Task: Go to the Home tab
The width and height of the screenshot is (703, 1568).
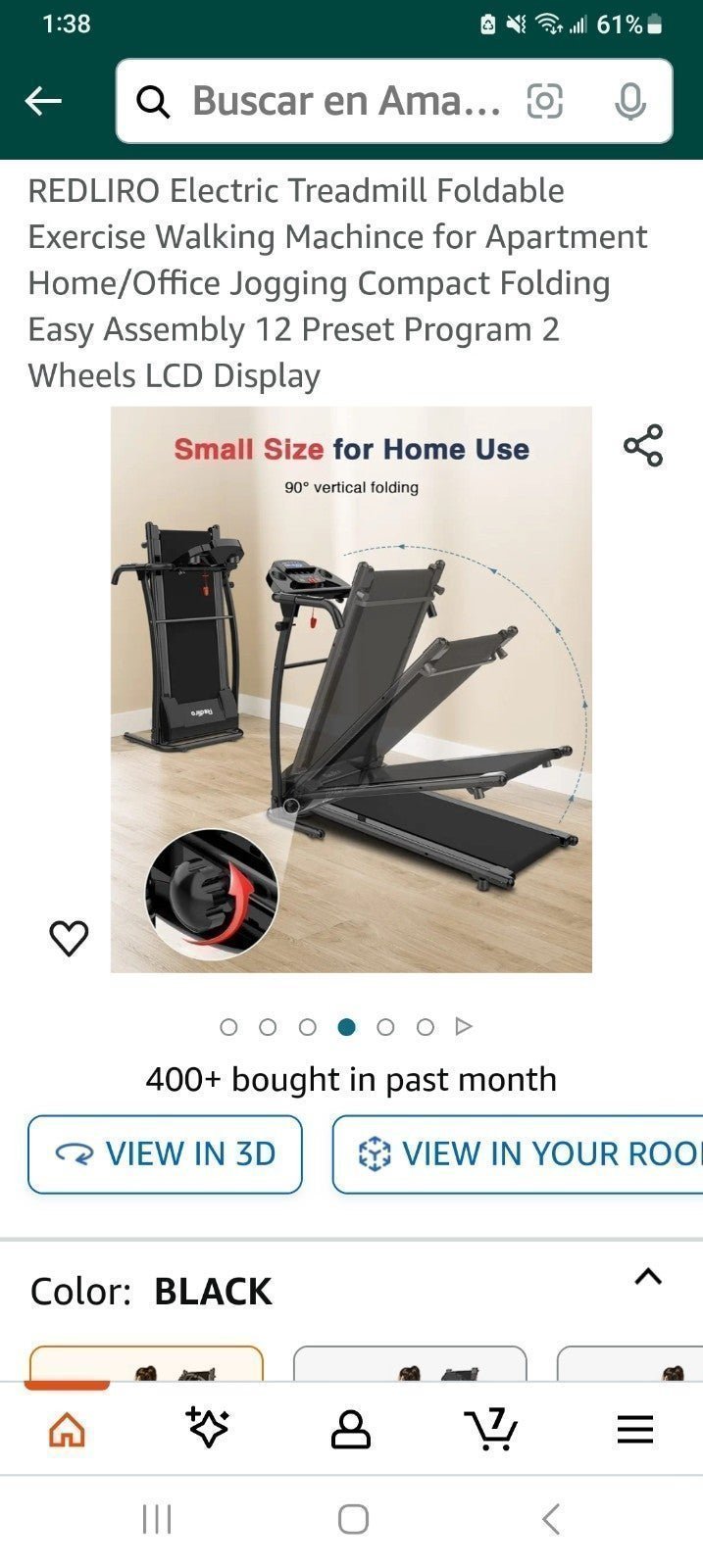Action: 67,1430
